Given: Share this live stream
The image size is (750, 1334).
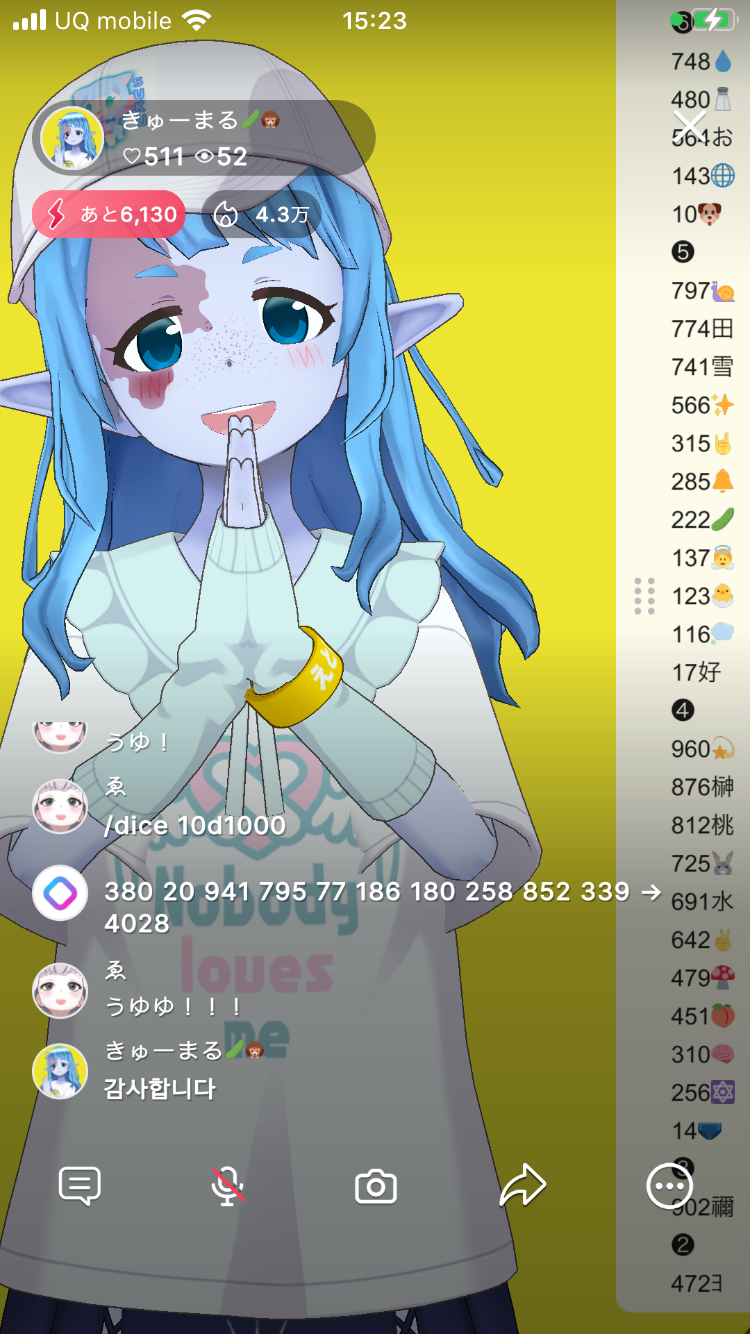Looking at the screenshot, I should [x=522, y=1186].
